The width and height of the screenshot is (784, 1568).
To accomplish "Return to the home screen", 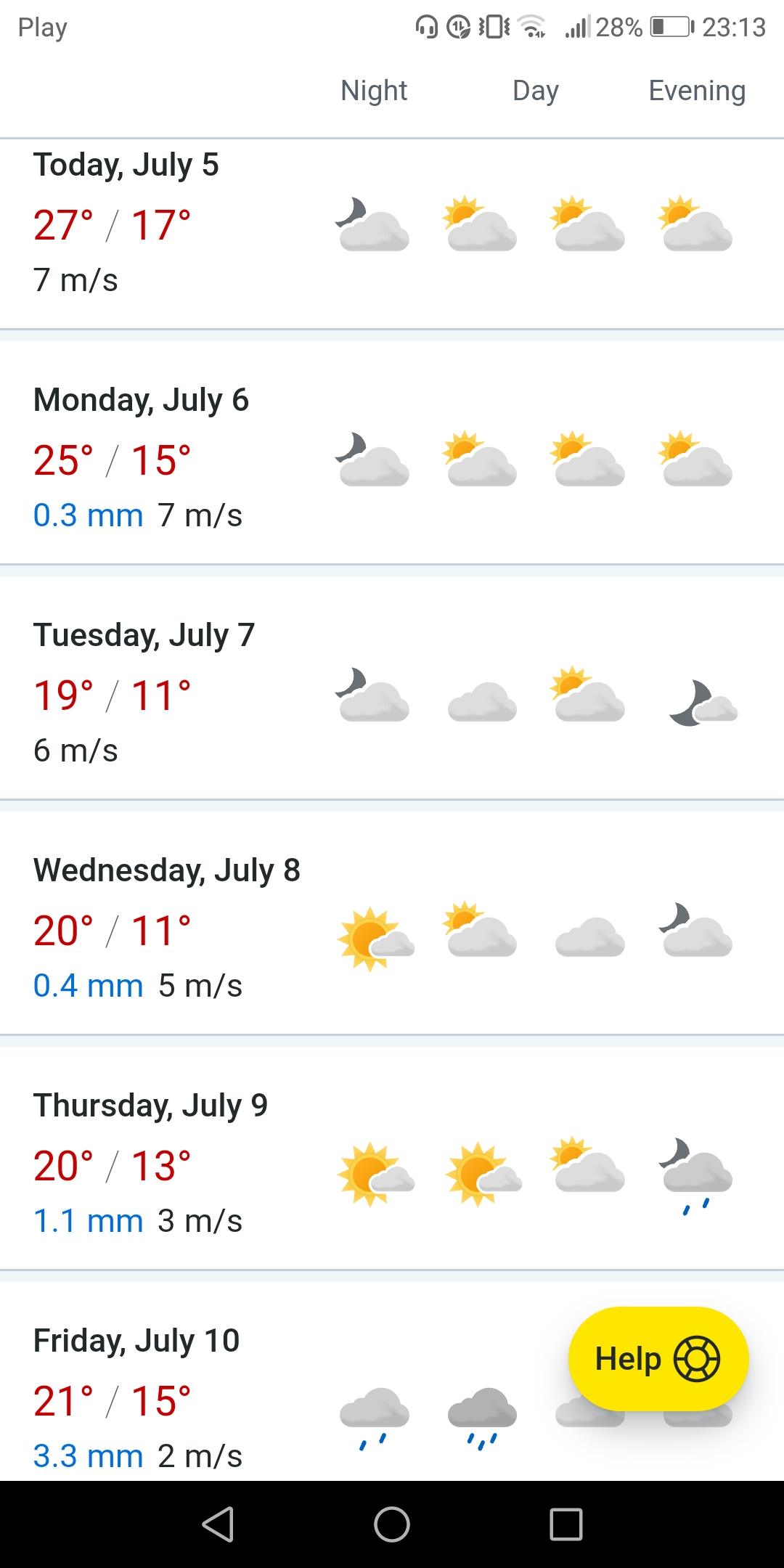I will 392,1524.
